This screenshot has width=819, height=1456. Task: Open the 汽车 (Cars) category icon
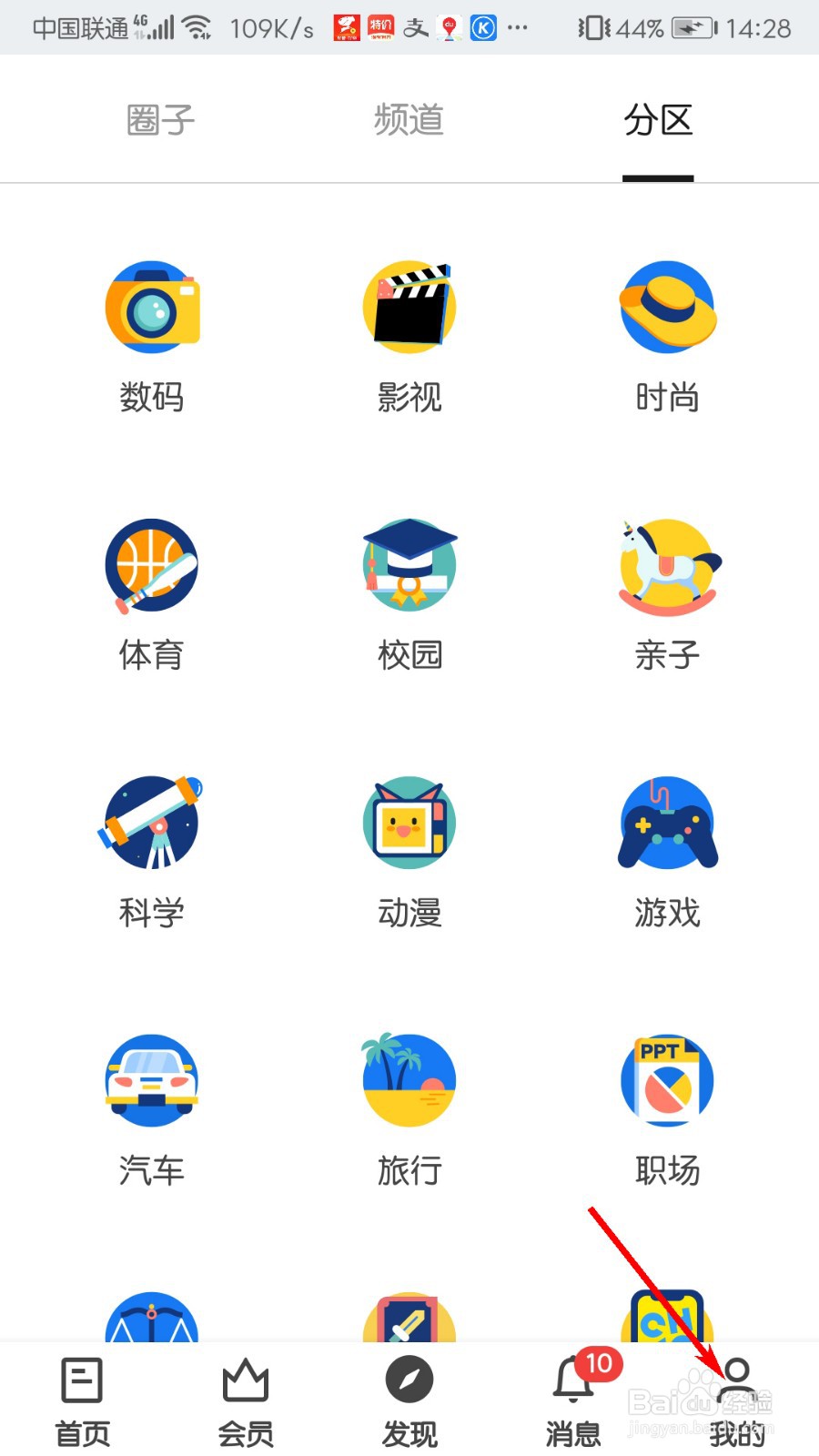pos(151,1079)
